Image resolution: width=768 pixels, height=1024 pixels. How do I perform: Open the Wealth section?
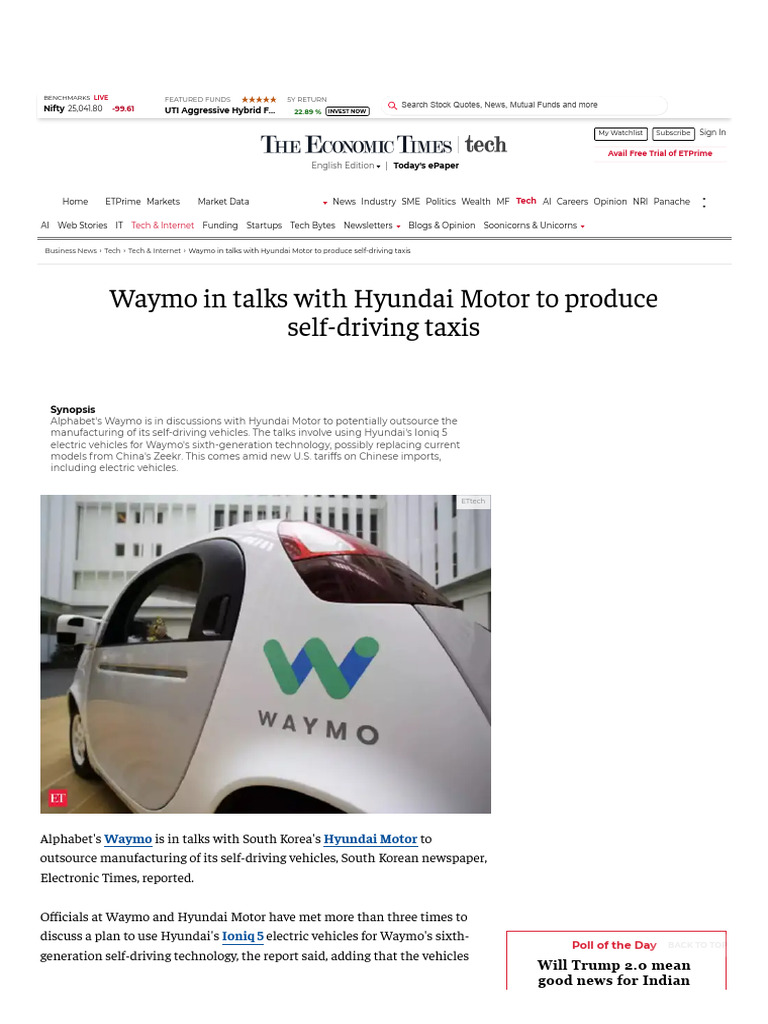[476, 201]
